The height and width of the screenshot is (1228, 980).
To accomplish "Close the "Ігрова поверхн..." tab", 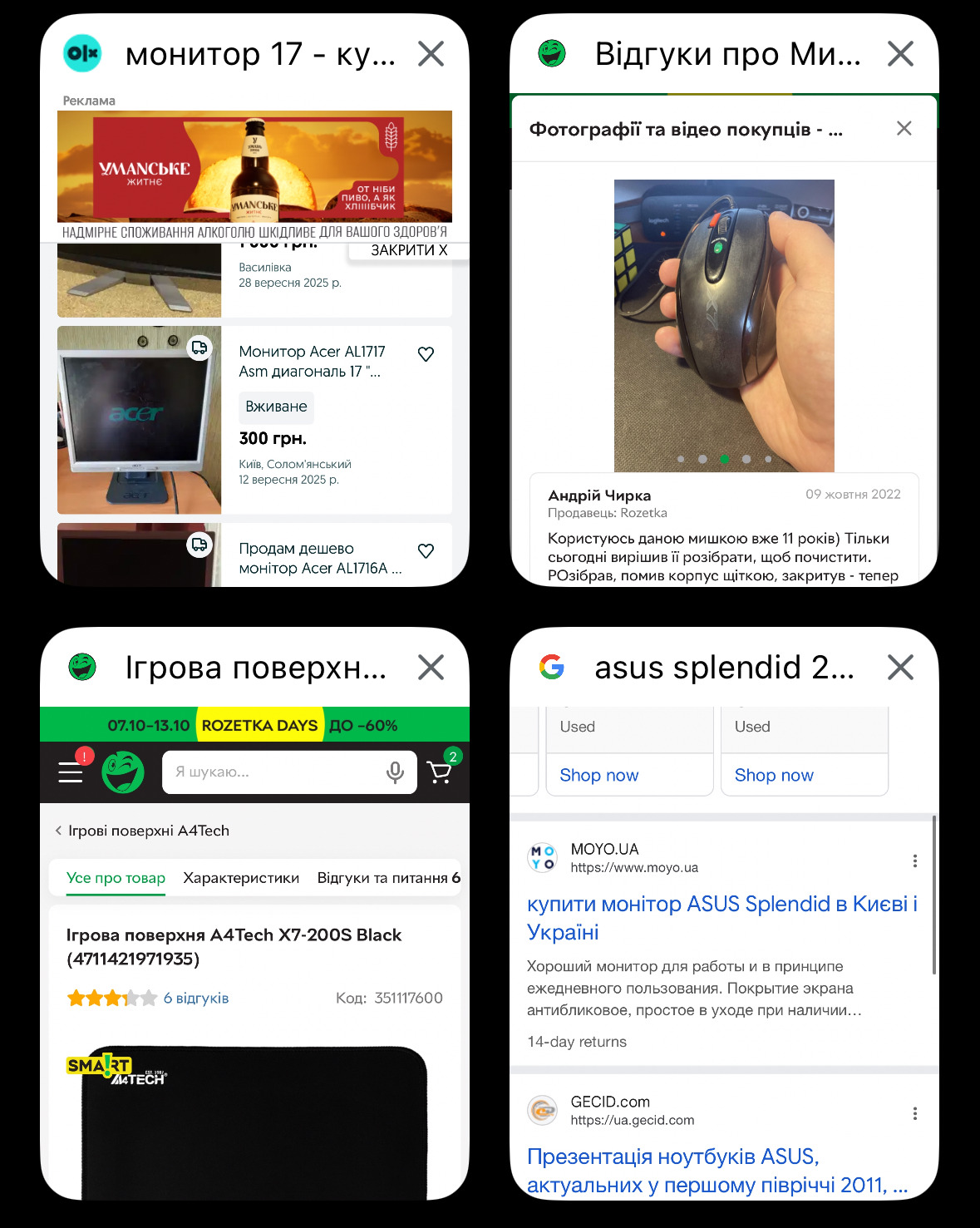I will [431, 667].
